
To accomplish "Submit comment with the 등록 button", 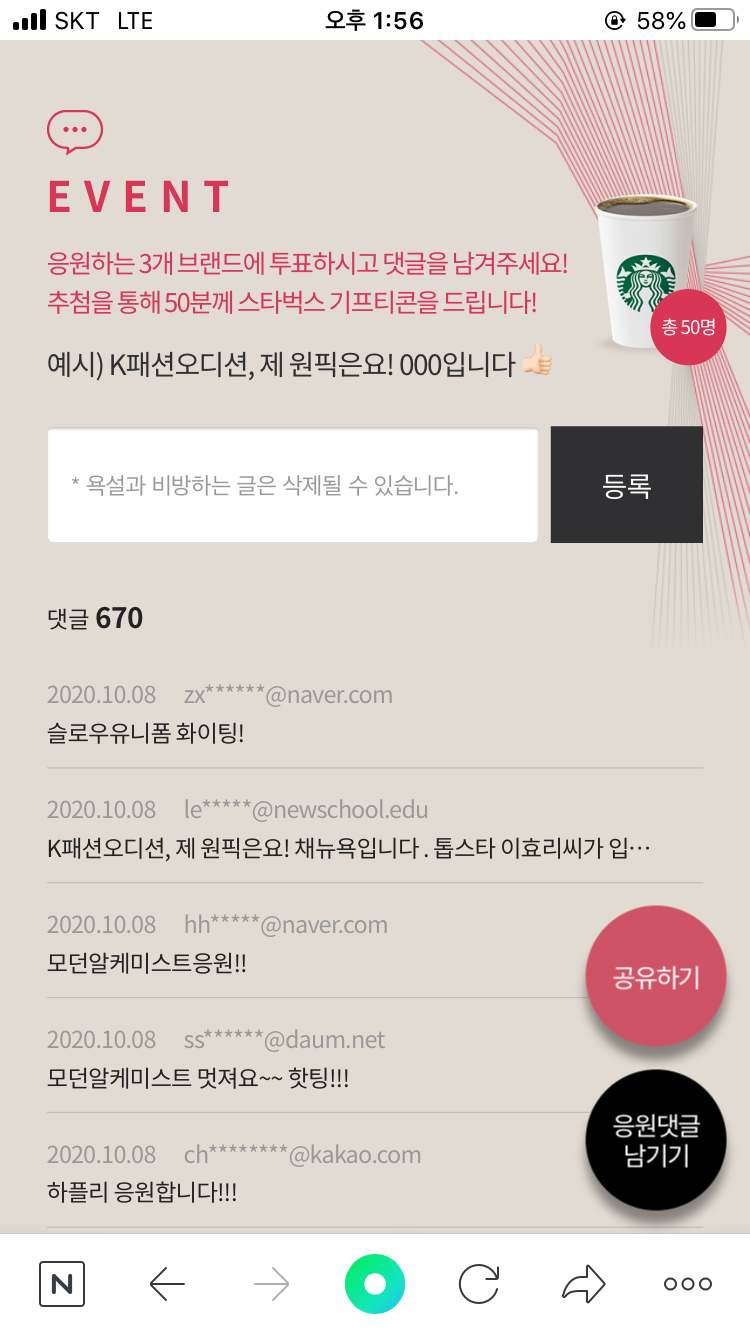I will point(627,485).
